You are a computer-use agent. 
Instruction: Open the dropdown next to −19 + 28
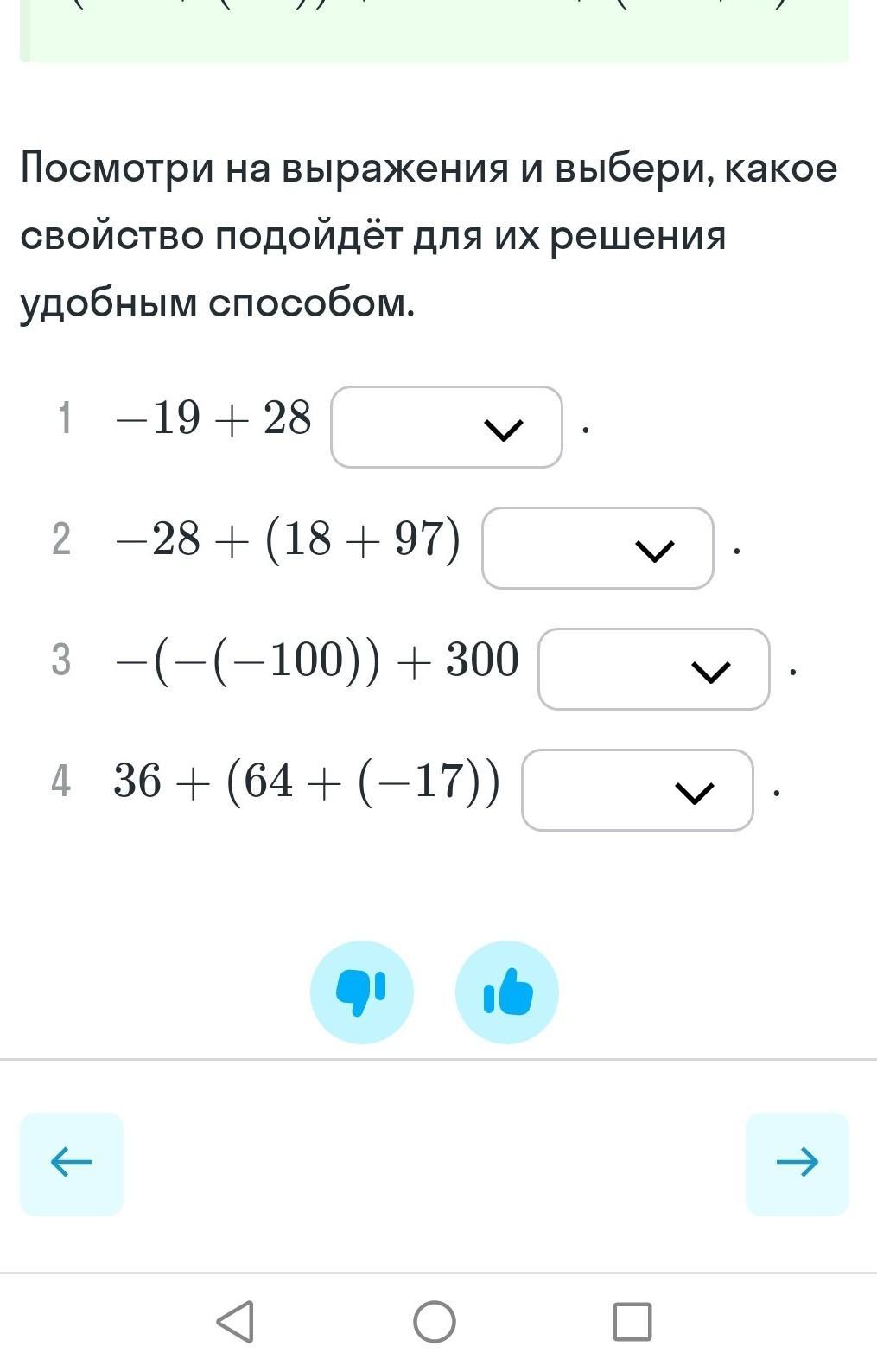[447, 427]
